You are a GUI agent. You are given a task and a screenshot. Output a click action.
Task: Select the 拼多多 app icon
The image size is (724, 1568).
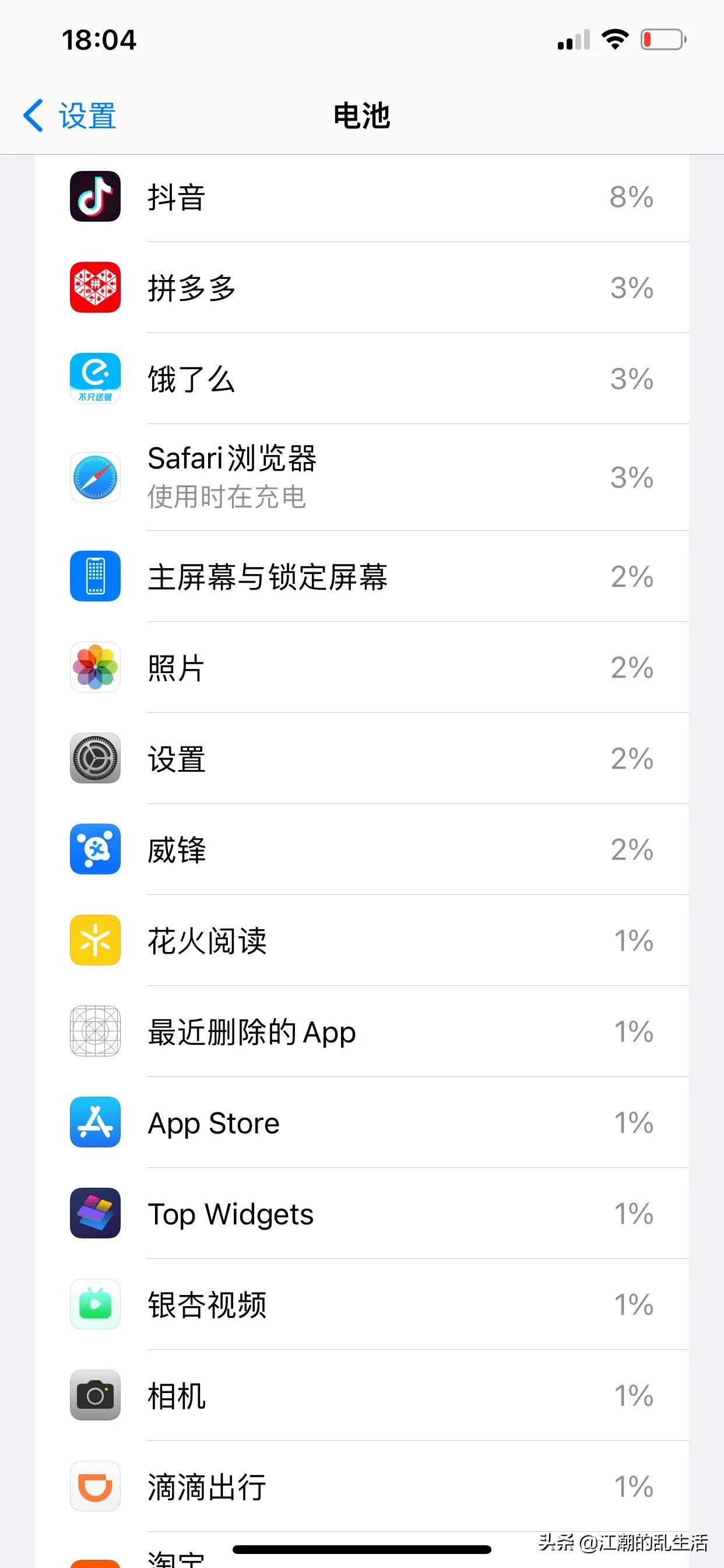[95, 288]
